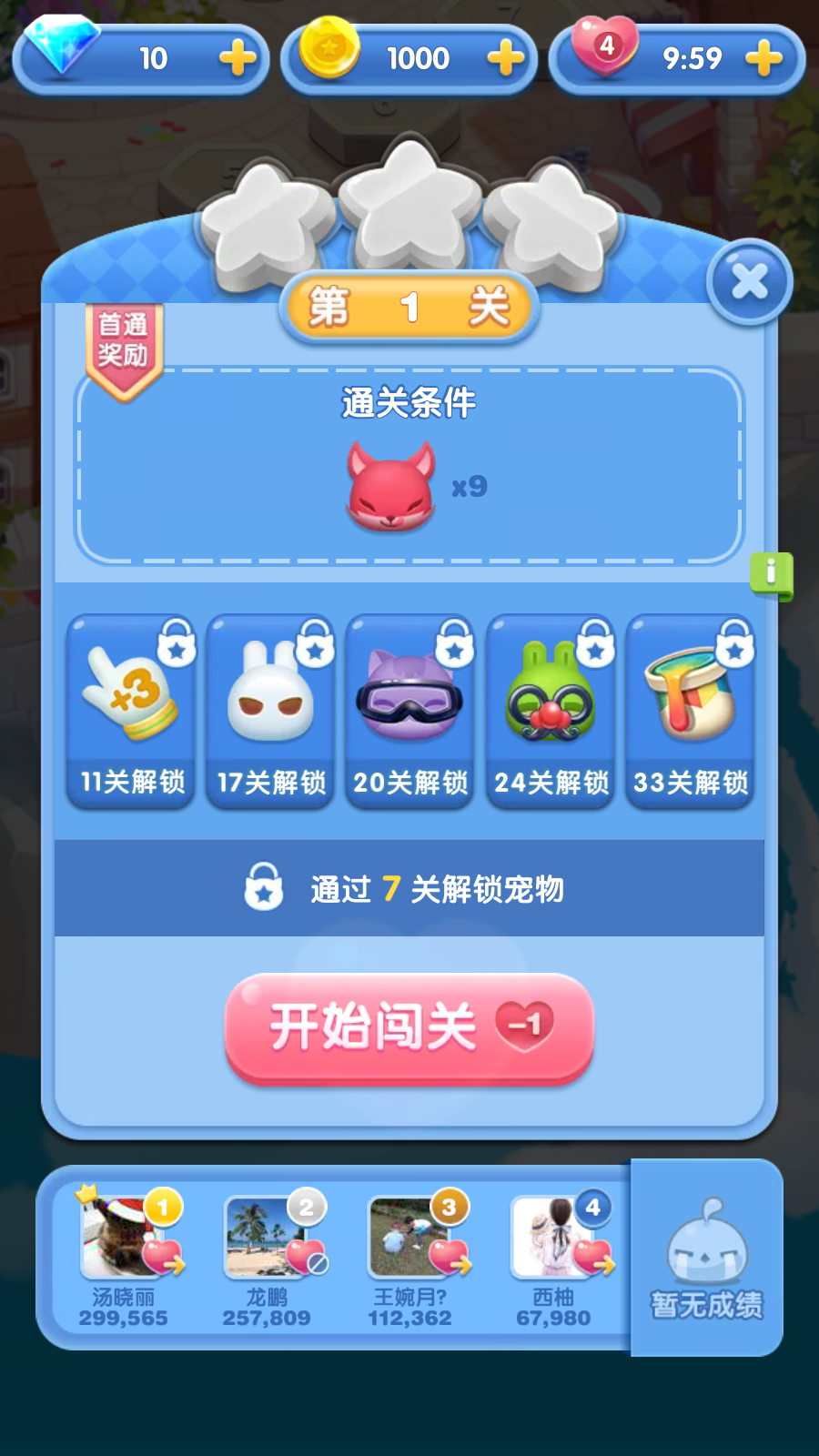
Task: View my score panel 暂无成绩
Action: 706,1259
